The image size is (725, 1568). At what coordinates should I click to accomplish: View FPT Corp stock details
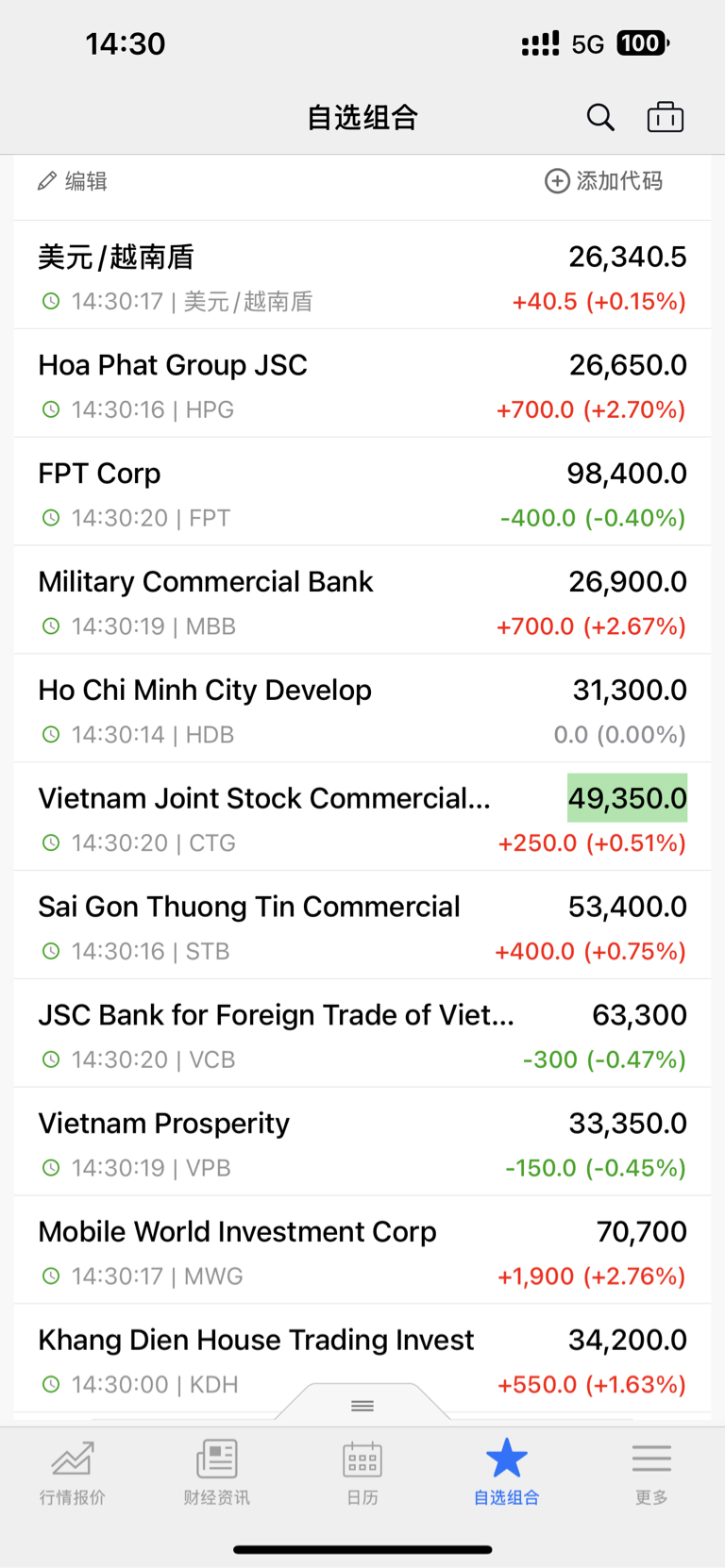[x=362, y=492]
